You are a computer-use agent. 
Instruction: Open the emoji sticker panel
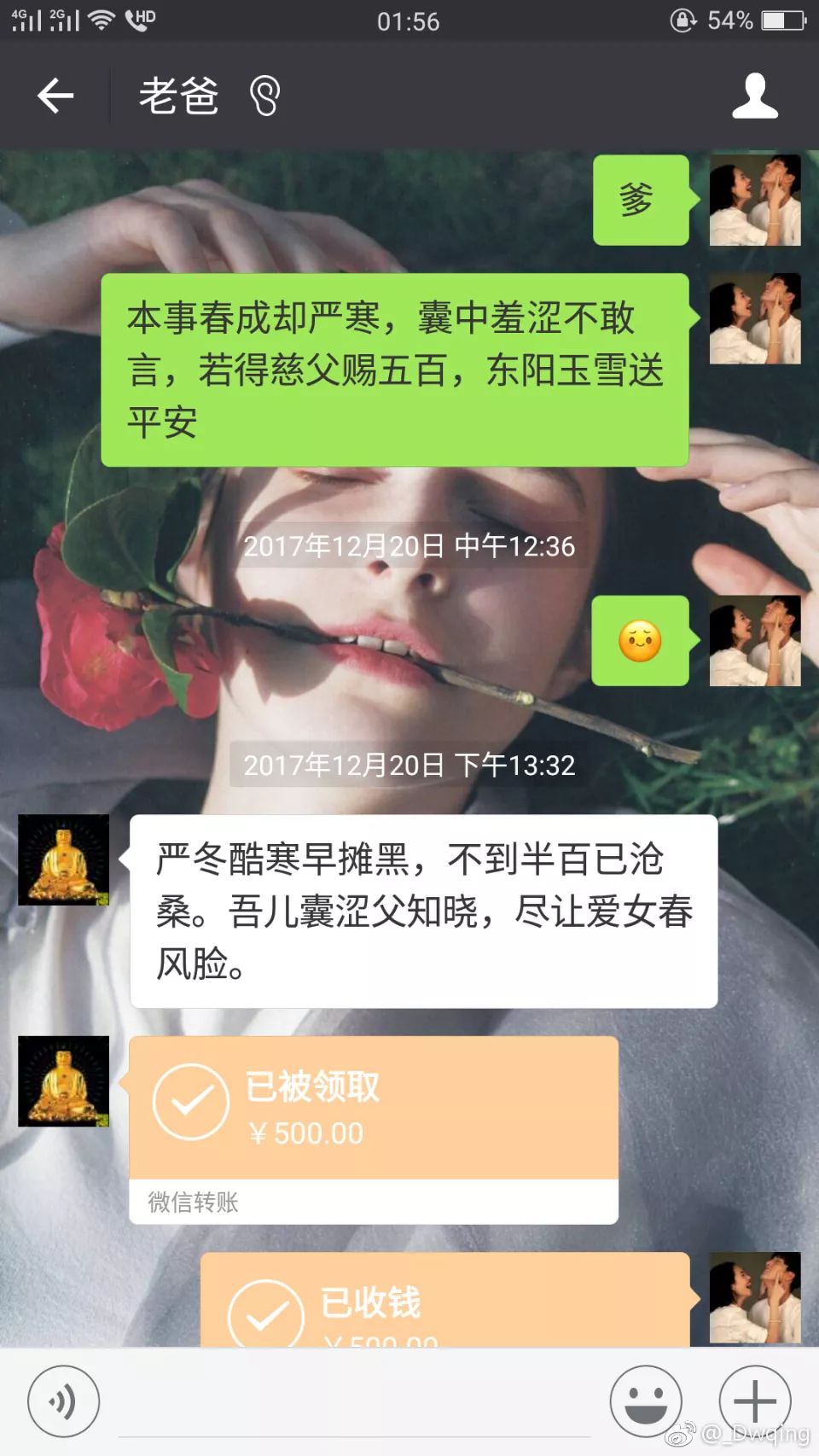[645, 1401]
